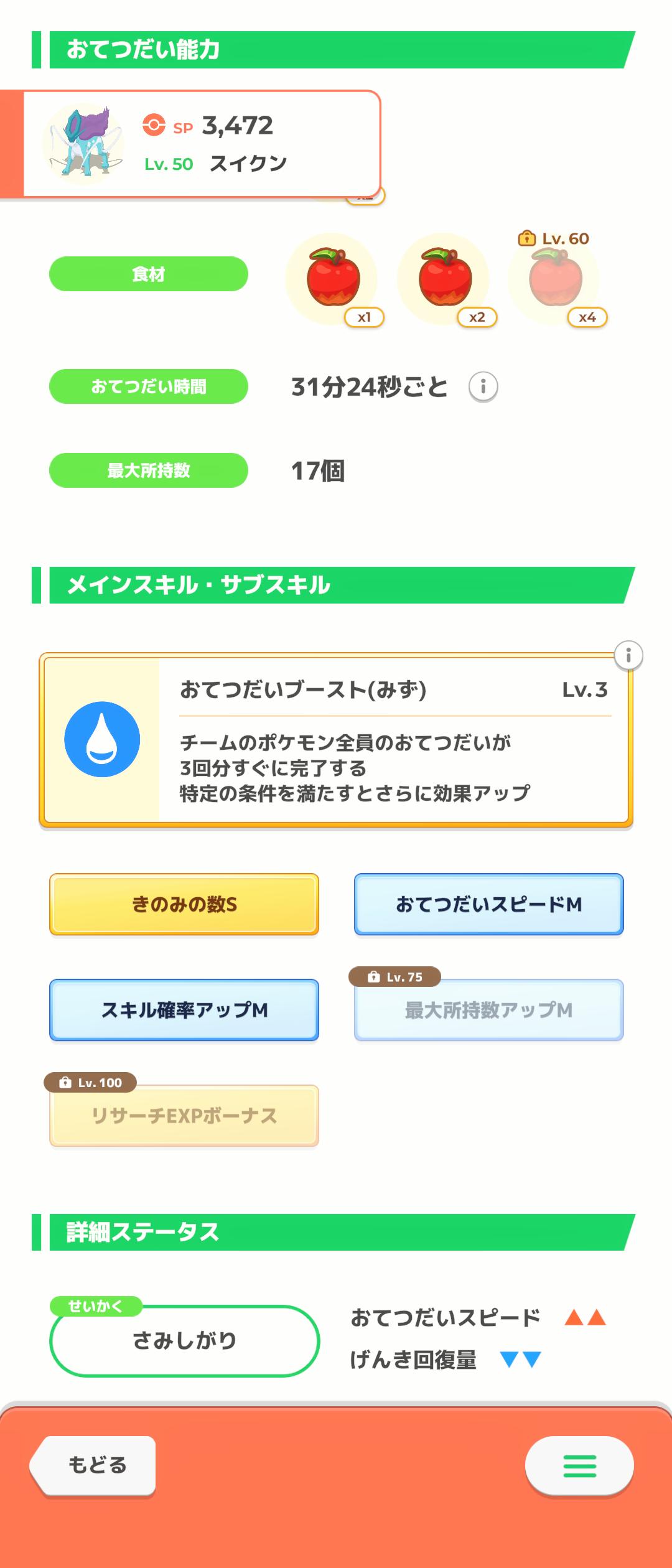Screen dimensions: 672x1568
Task: Show info for おてつだい時間
Action: [x=483, y=387]
